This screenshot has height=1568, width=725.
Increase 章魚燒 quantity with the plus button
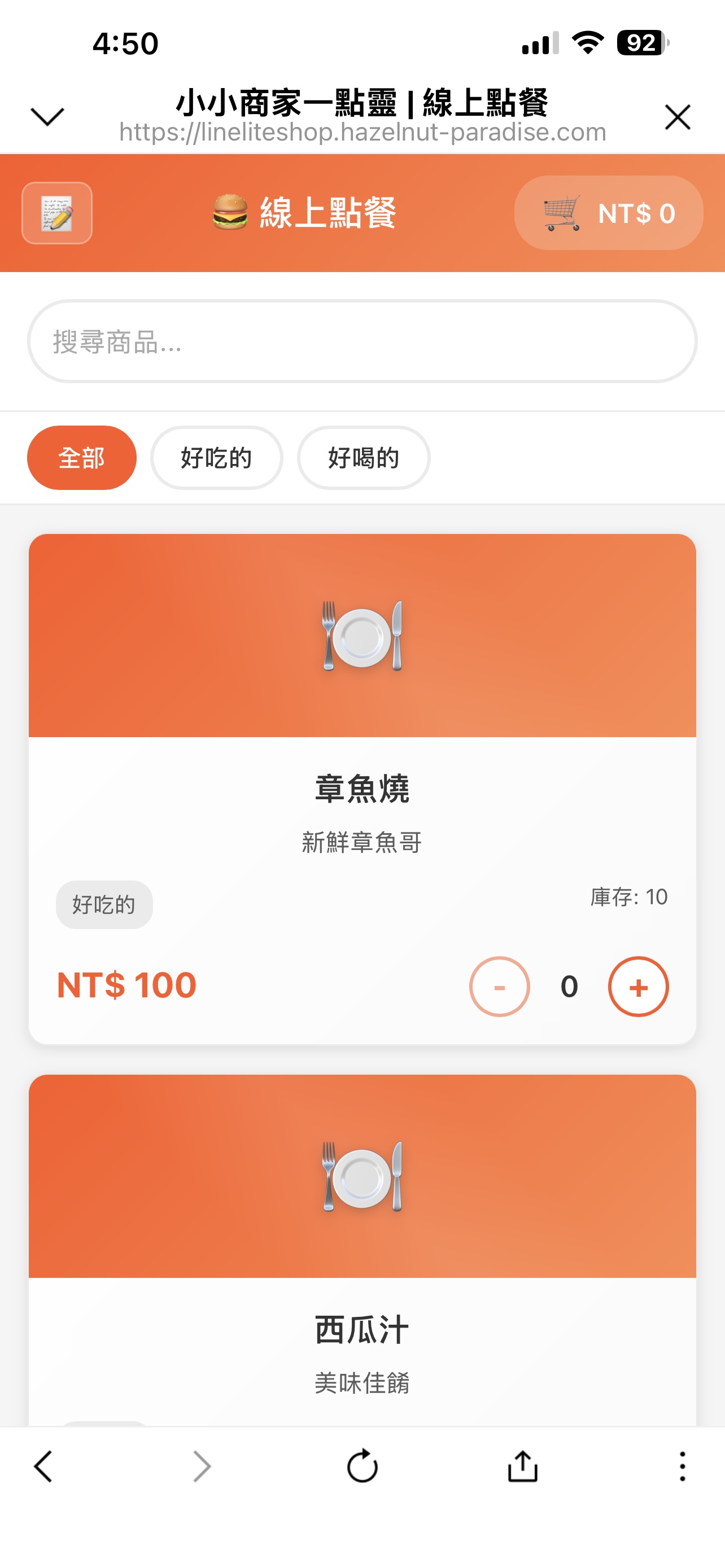pos(638,986)
